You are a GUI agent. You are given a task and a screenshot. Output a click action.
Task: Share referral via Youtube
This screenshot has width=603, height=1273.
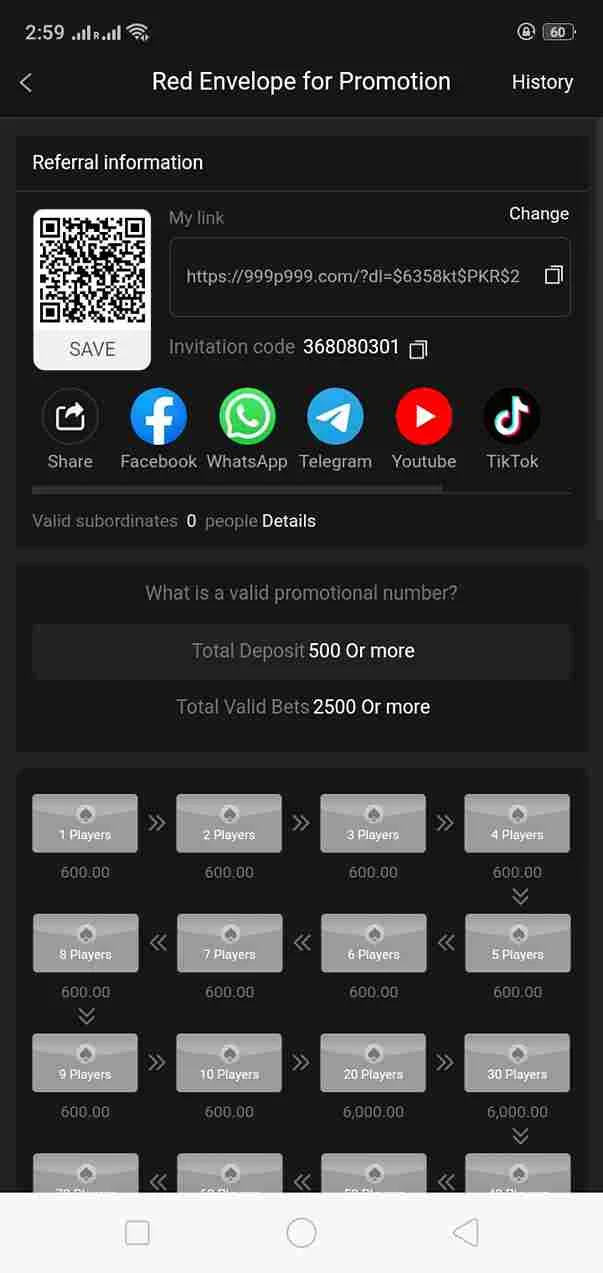[424, 417]
